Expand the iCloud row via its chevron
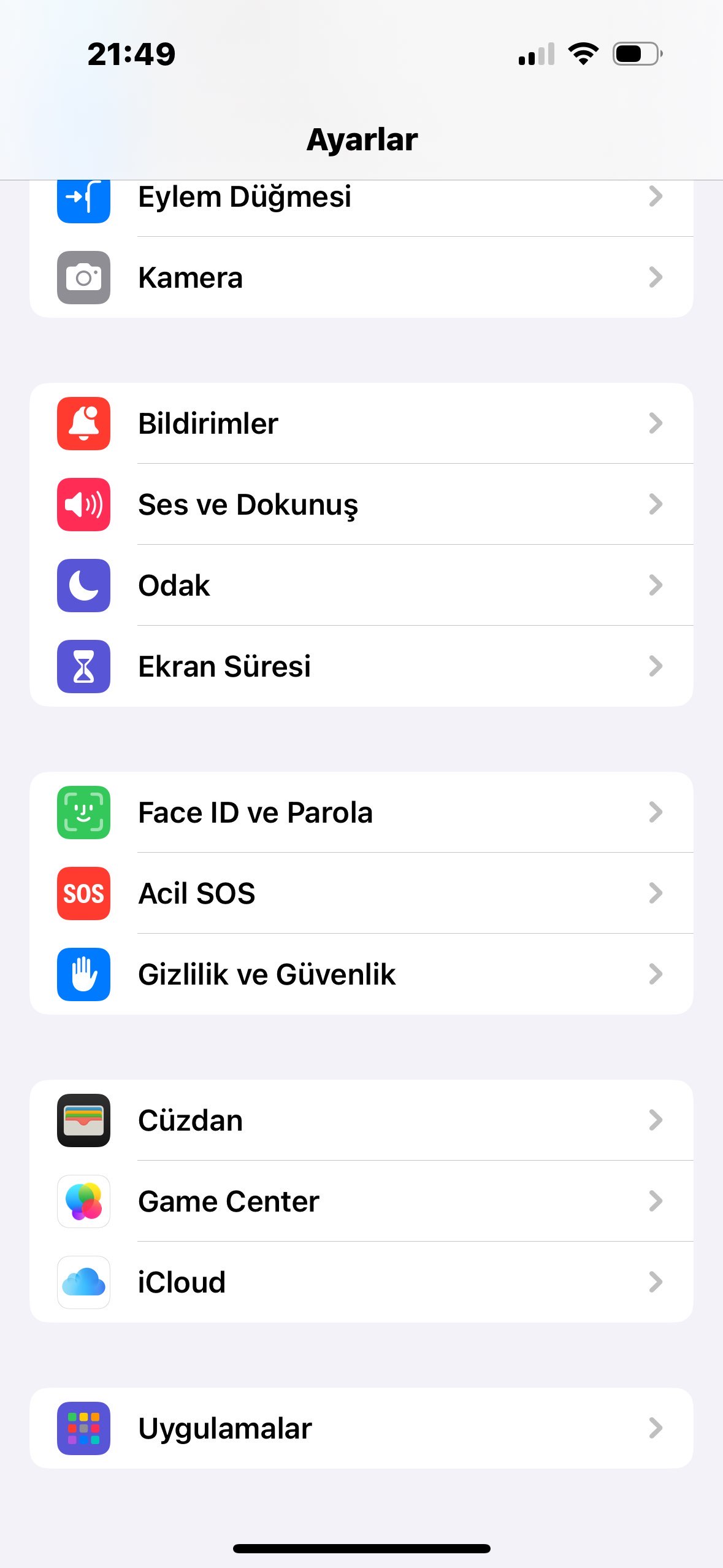The image size is (723, 1568). point(656,1282)
